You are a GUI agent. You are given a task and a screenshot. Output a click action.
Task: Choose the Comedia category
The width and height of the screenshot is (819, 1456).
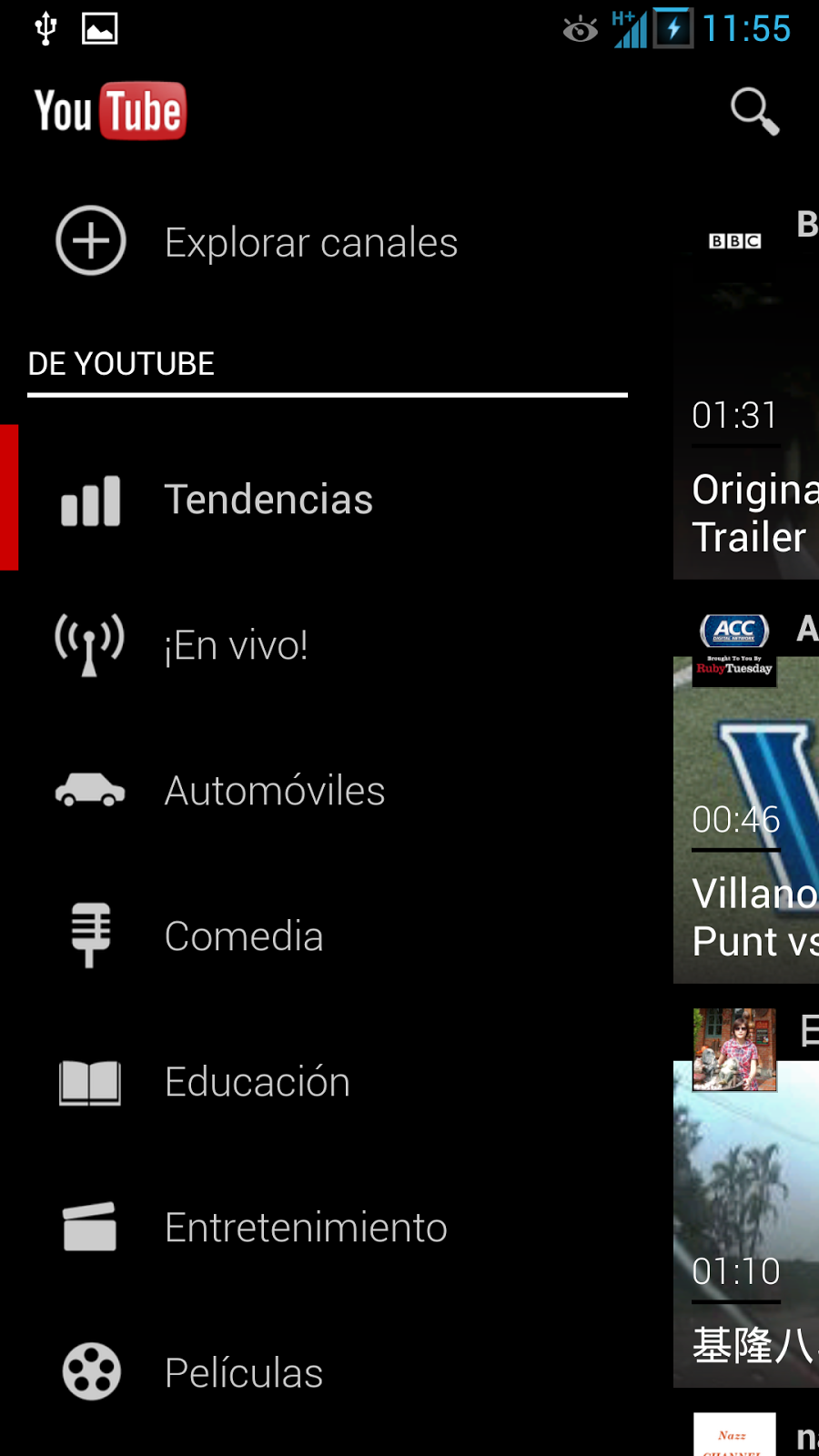click(x=244, y=936)
